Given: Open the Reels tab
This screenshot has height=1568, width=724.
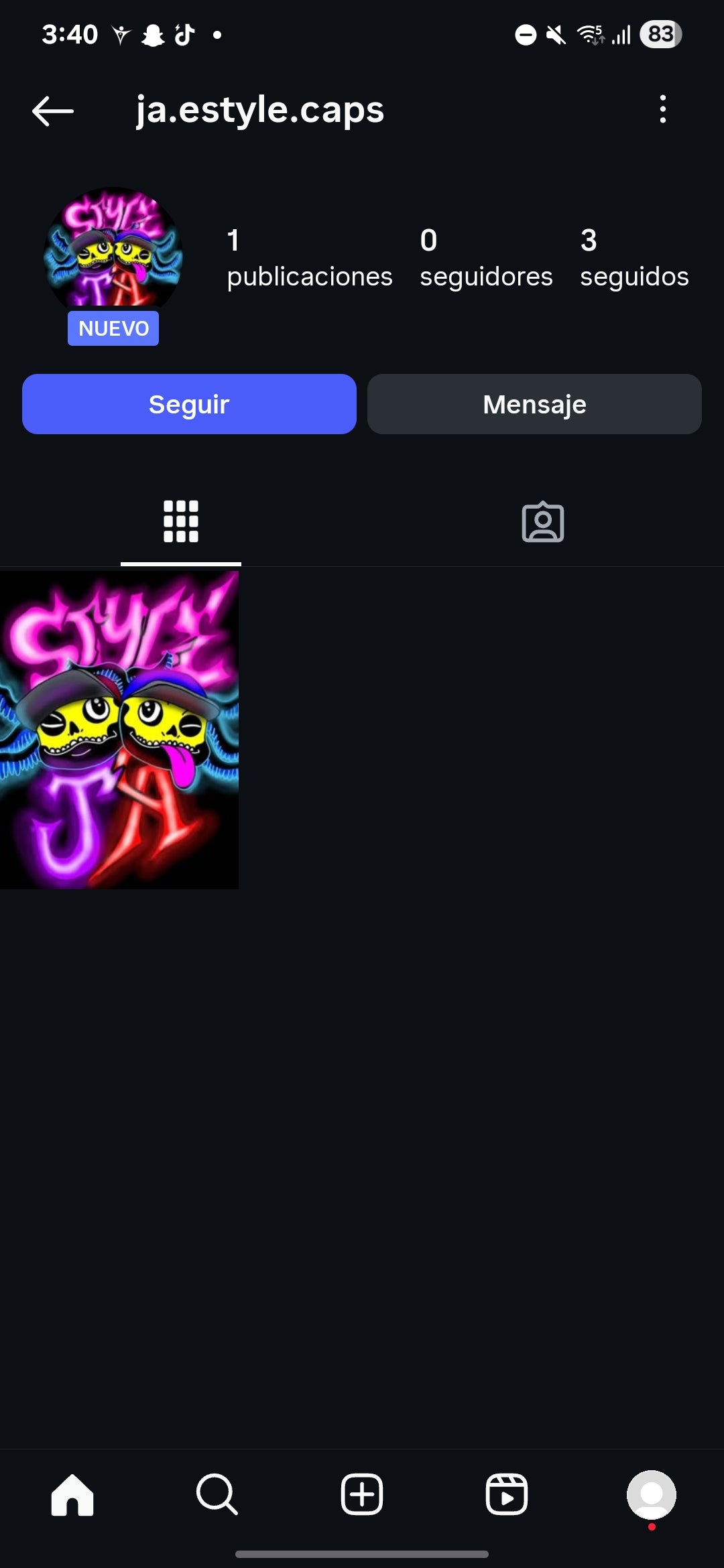Looking at the screenshot, I should (x=507, y=1494).
